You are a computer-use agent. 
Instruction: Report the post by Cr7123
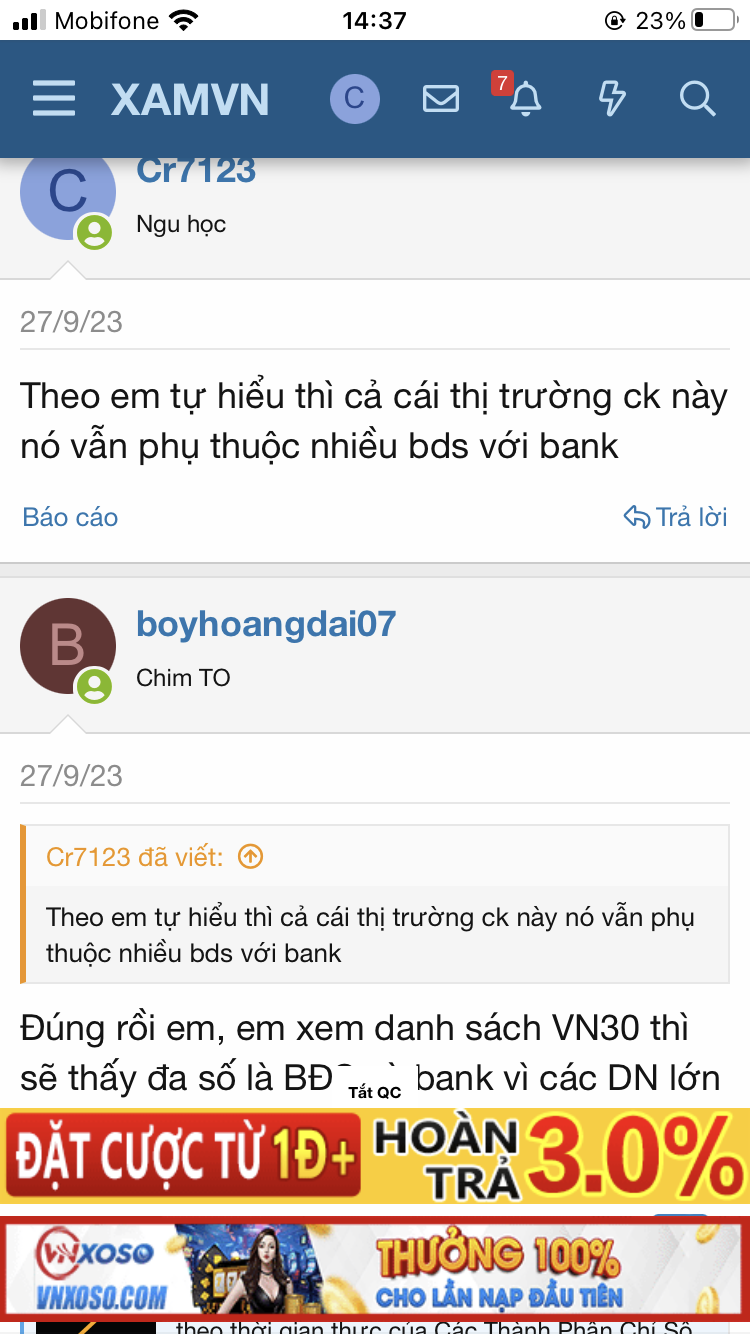[x=70, y=517]
